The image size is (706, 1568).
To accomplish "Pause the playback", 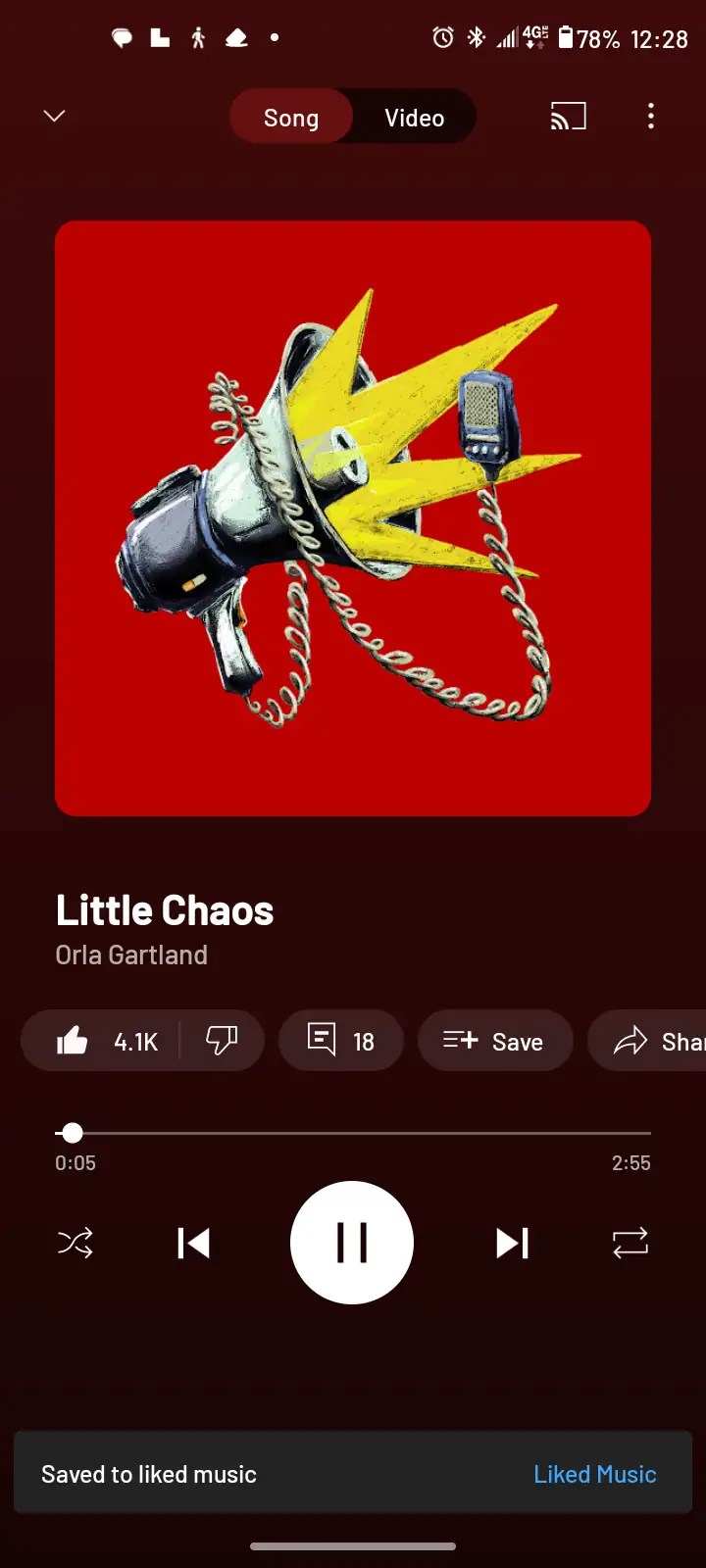I will point(352,1243).
